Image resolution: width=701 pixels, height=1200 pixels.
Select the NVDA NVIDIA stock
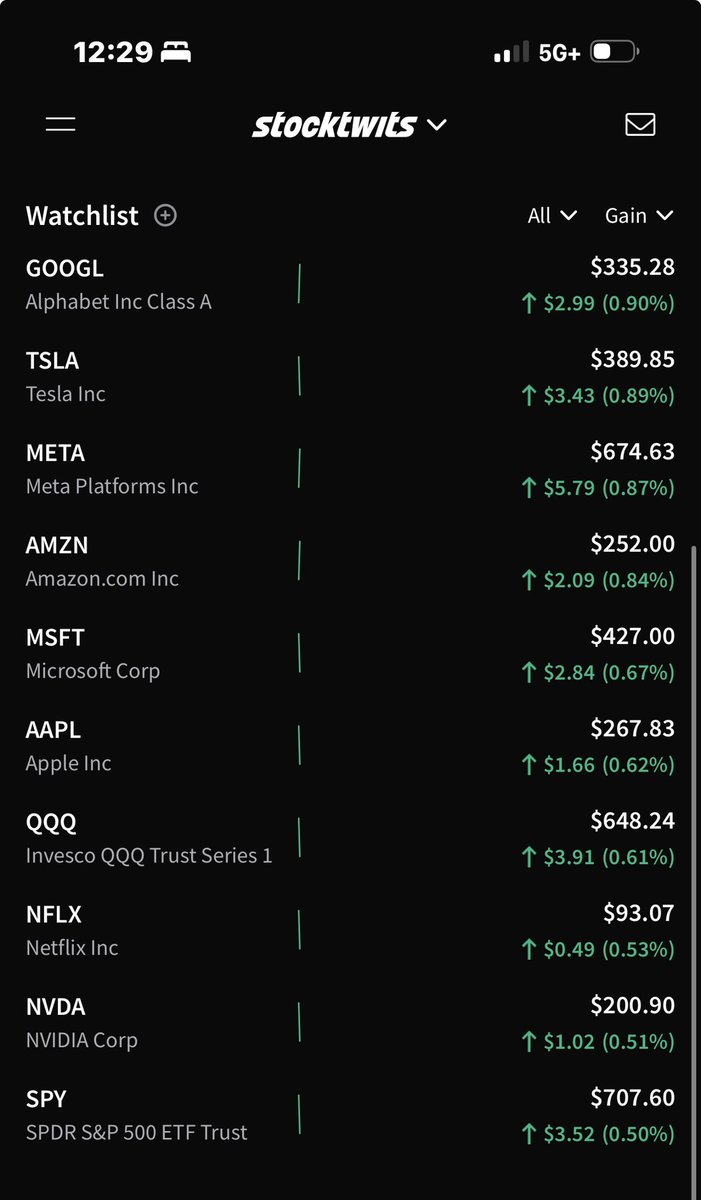(82, 1023)
